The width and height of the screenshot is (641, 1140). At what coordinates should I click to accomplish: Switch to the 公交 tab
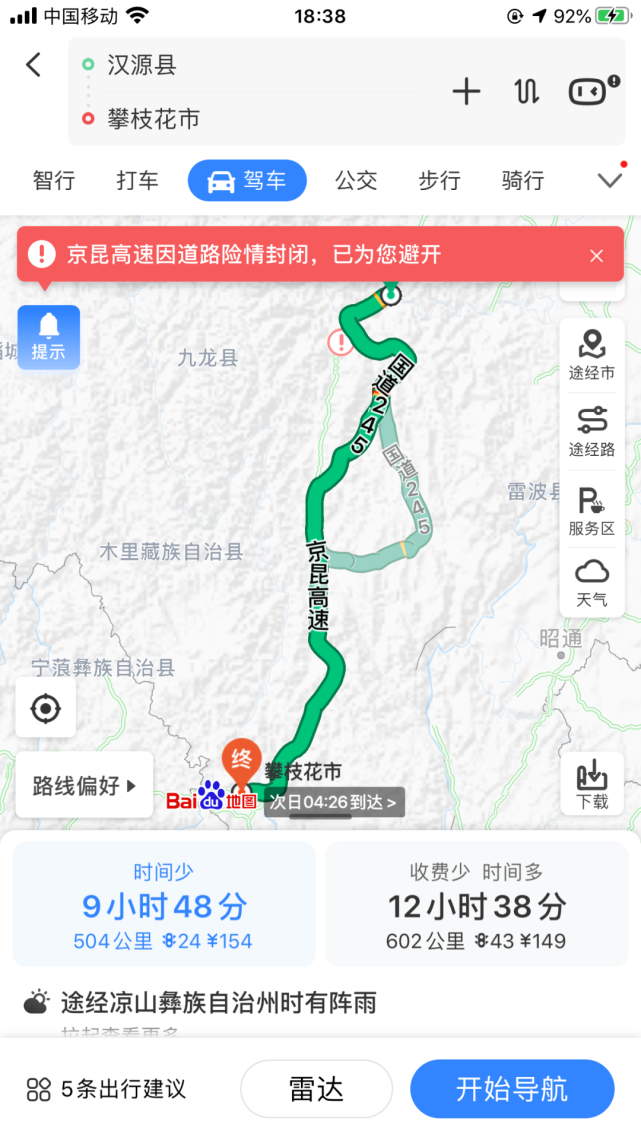(356, 180)
